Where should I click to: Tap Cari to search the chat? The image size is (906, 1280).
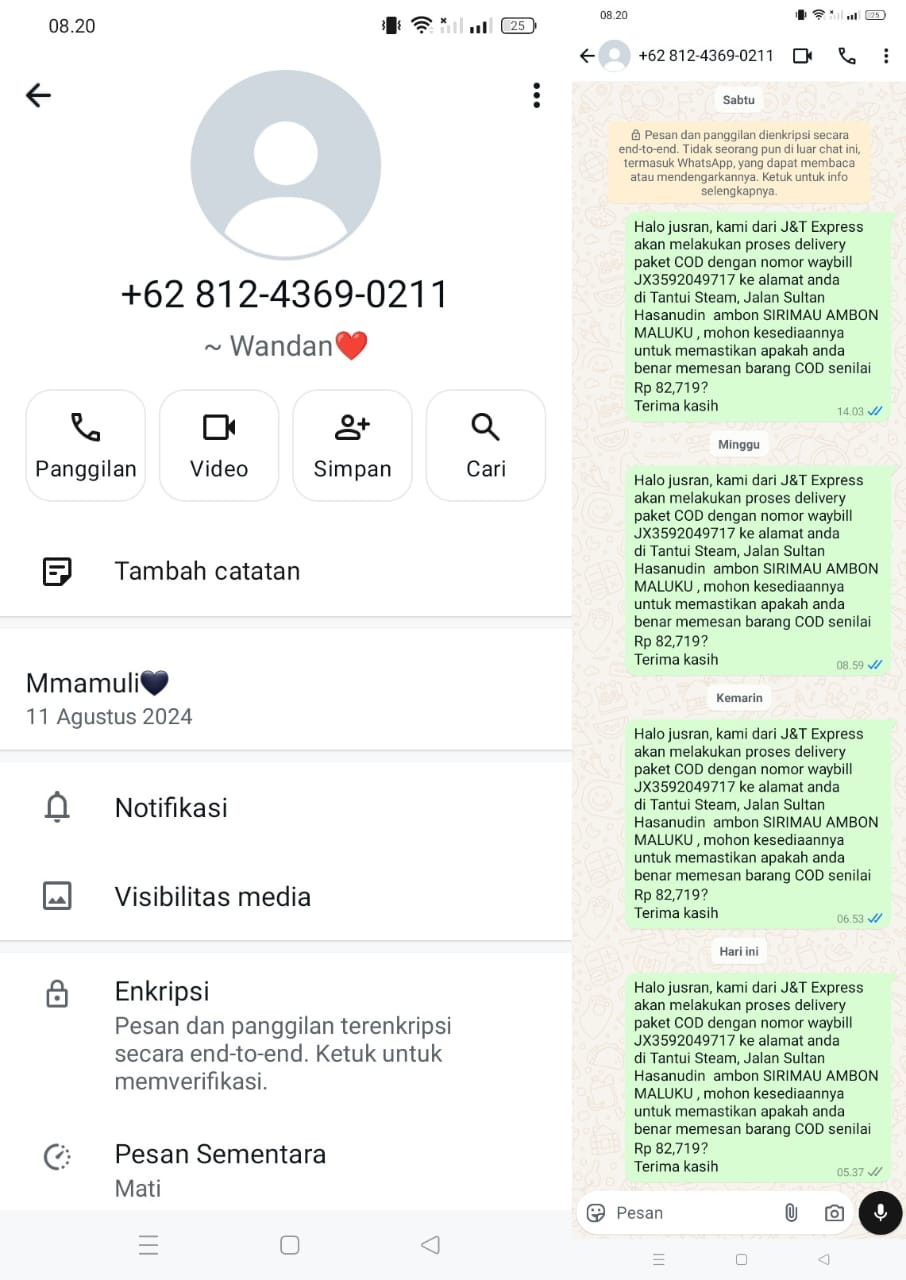(x=486, y=445)
